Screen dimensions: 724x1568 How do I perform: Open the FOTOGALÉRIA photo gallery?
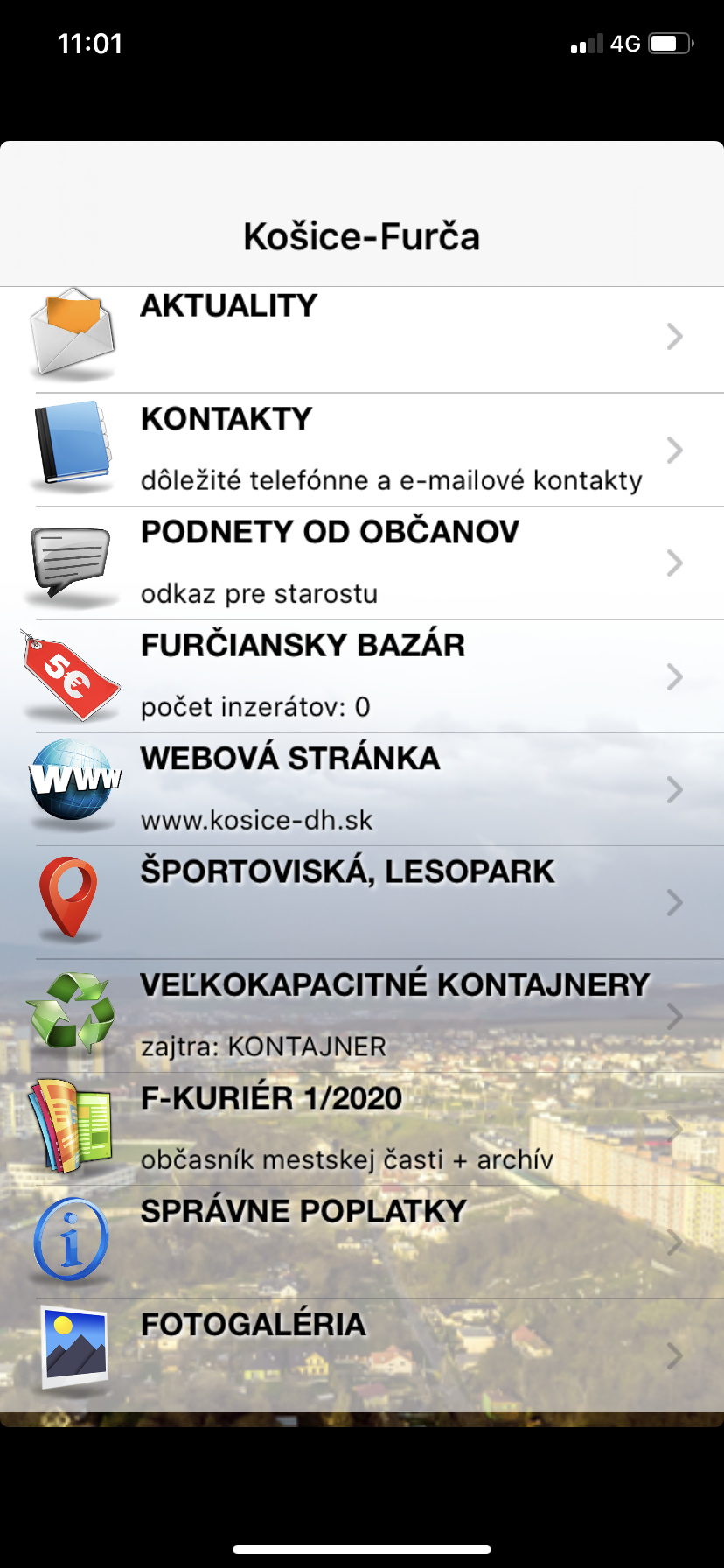click(x=362, y=1354)
